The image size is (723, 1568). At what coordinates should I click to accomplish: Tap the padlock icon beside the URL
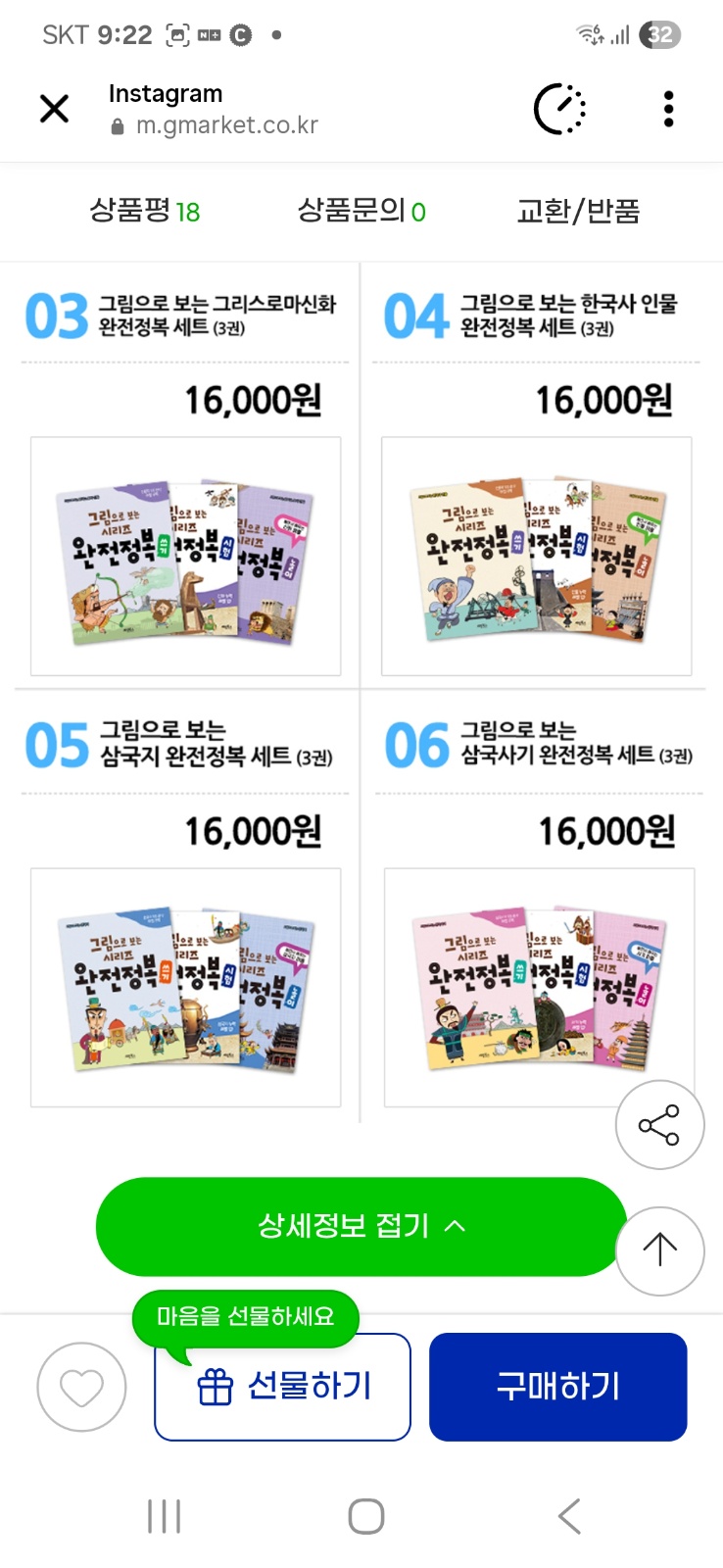[x=115, y=124]
